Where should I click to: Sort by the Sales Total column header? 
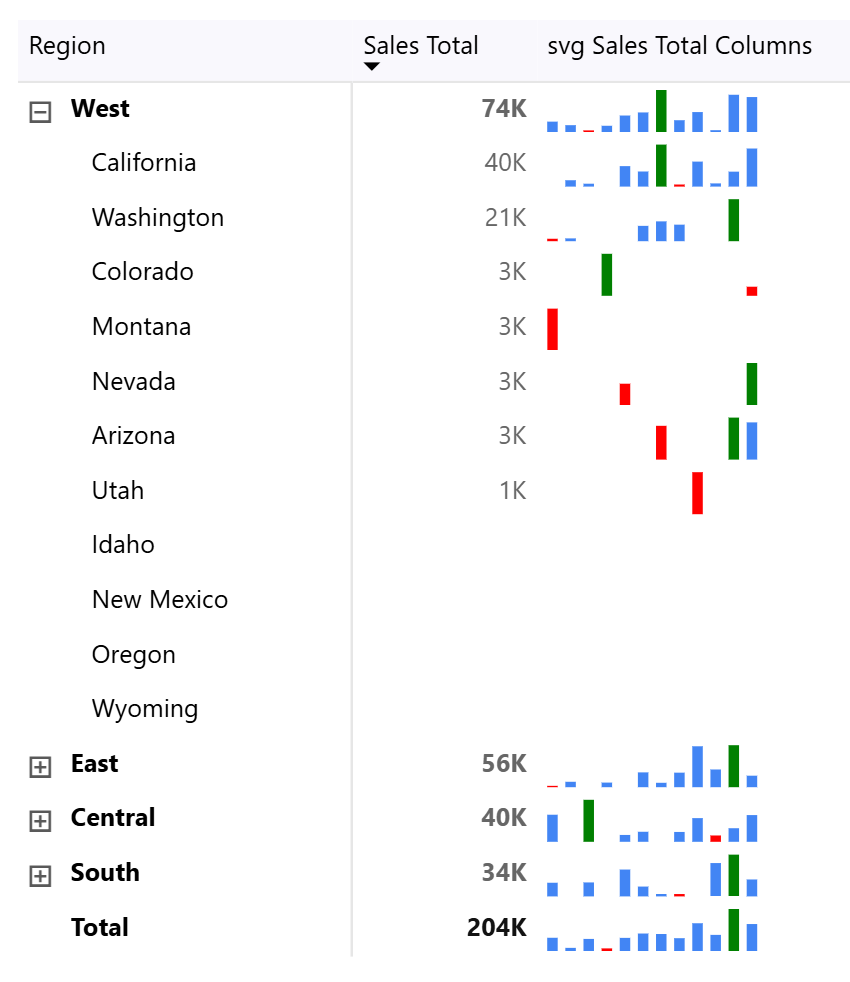[x=421, y=46]
